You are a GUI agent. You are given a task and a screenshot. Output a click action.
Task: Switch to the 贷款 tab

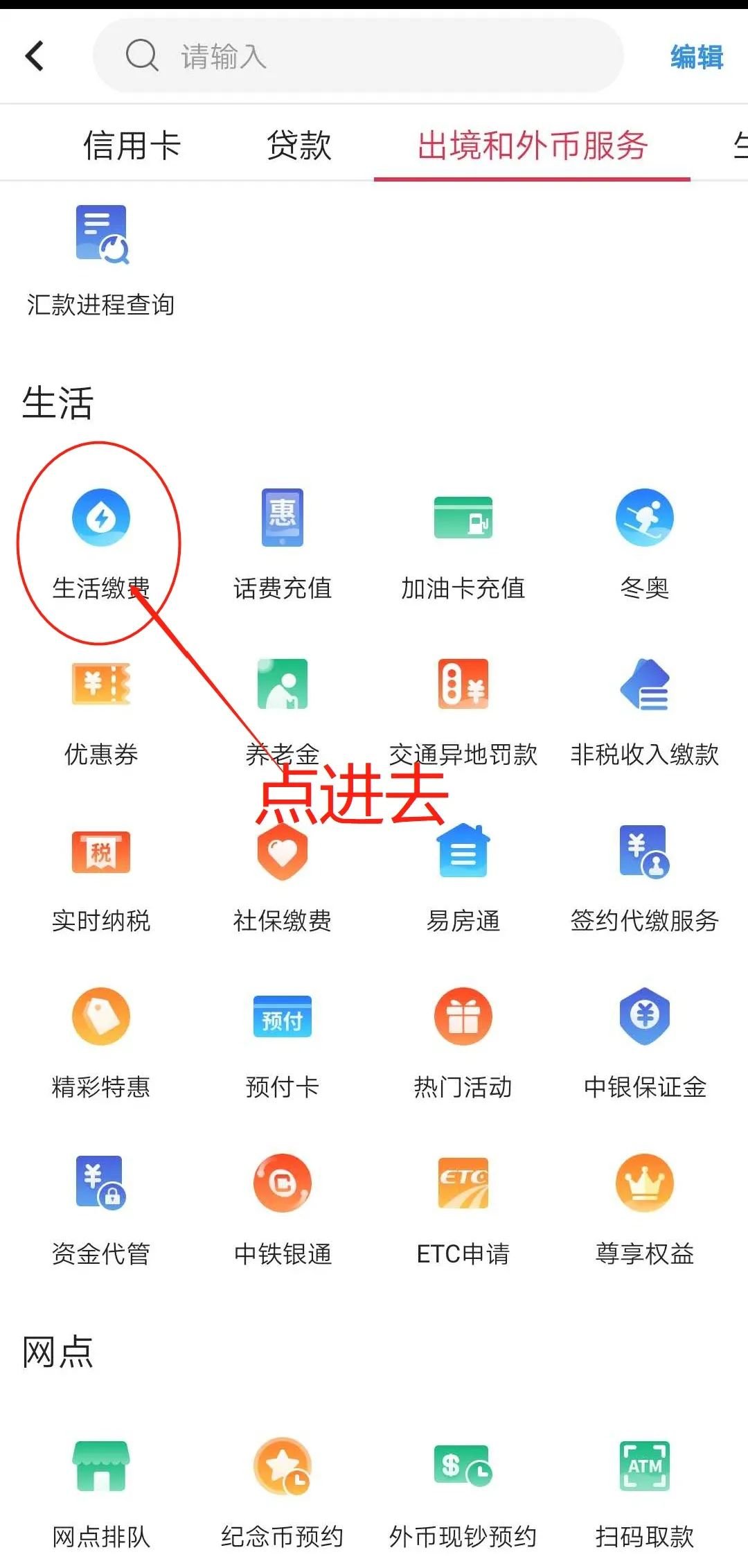(299, 146)
